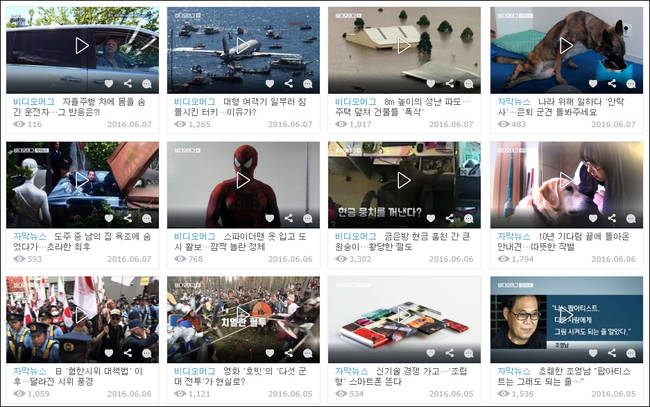Like the self-driving car driver video

point(108,83)
